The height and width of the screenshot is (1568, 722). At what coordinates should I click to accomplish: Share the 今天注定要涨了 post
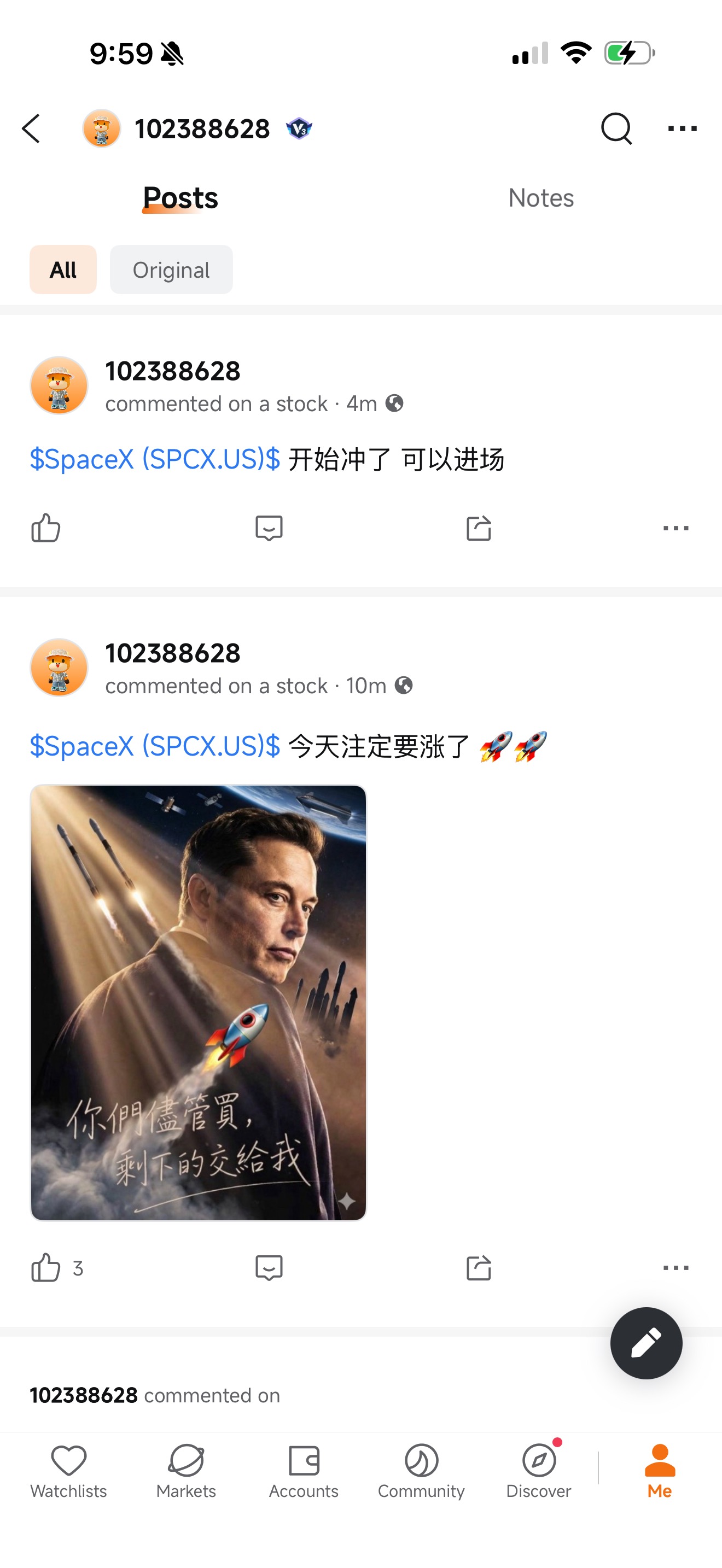tap(479, 1268)
